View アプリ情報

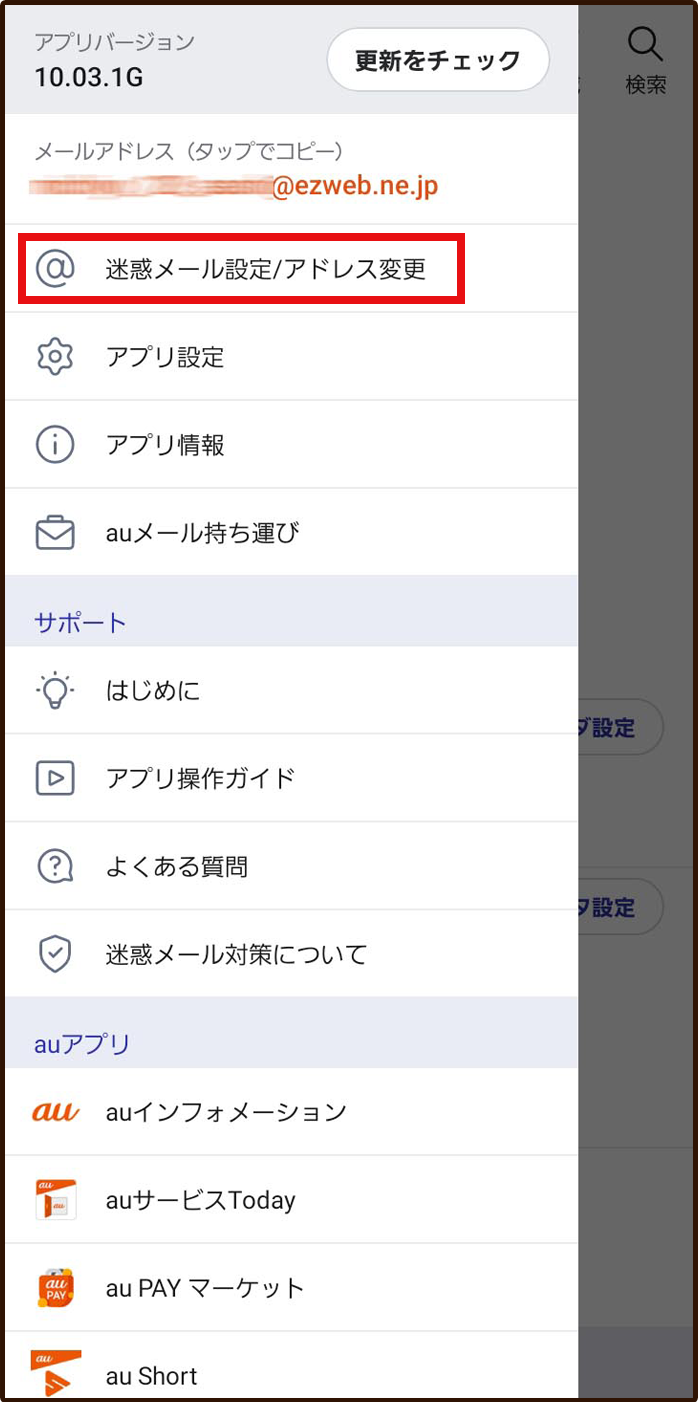pyautogui.click(x=291, y=445)
